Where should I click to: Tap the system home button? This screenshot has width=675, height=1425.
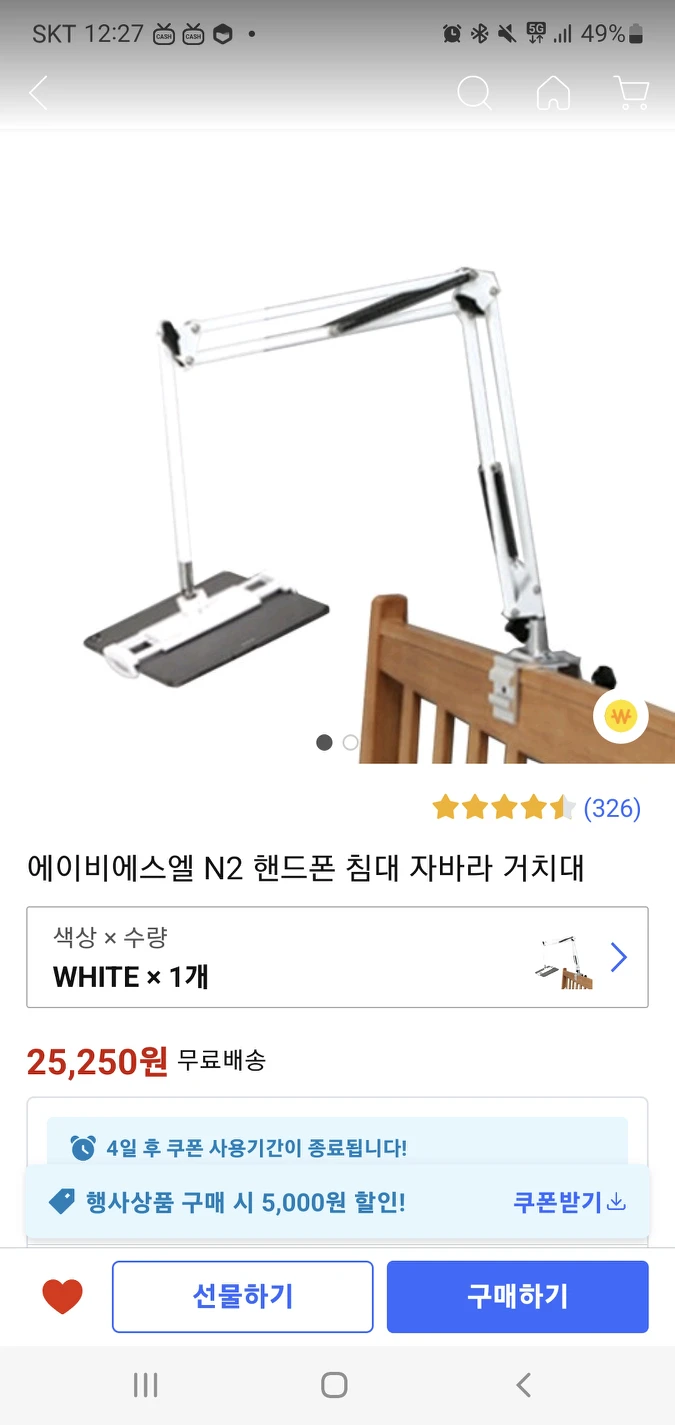(x=334, y=1385)
